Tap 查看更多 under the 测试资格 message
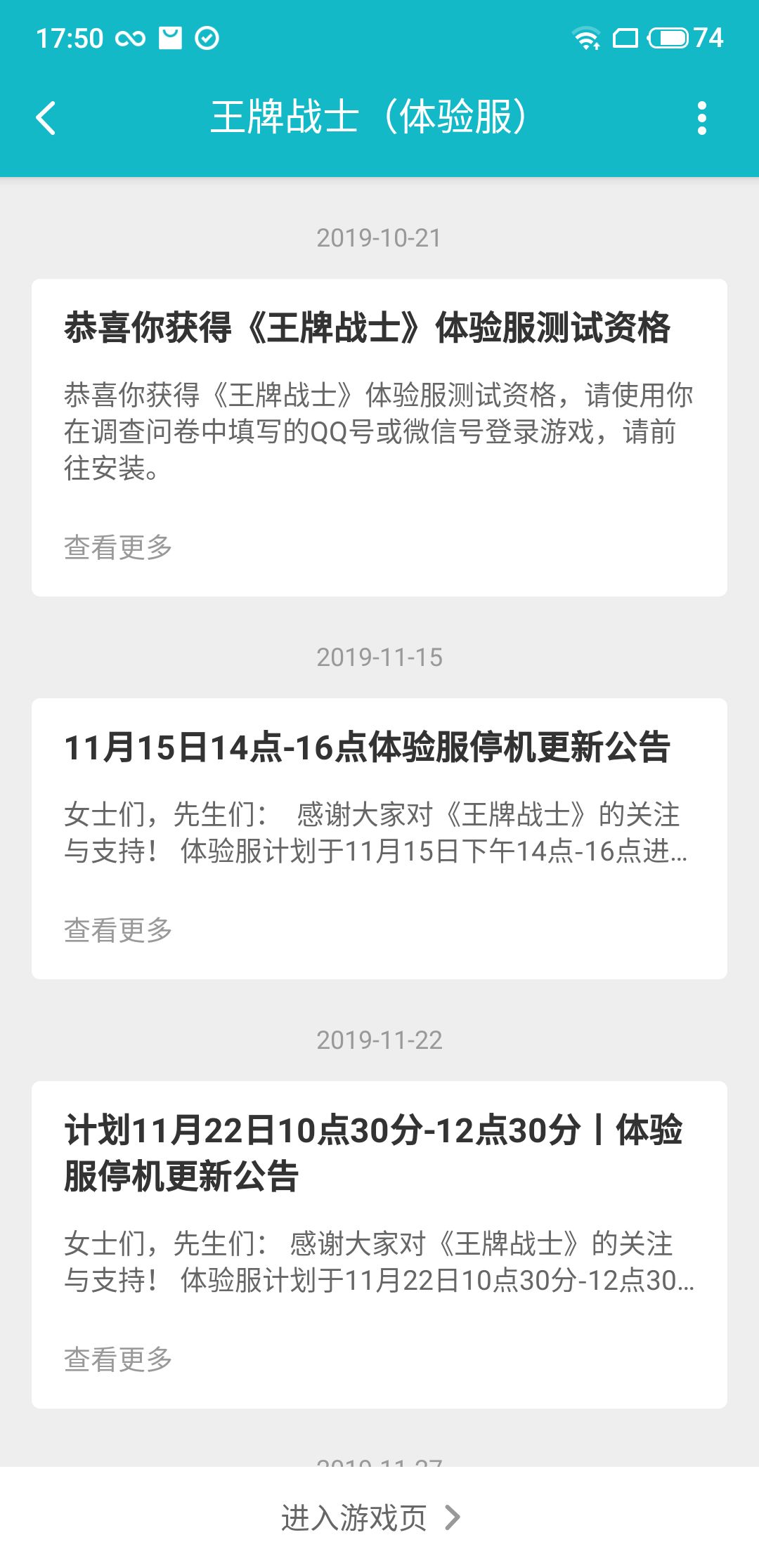759x1568 pixels. click(x=118, y=547)
